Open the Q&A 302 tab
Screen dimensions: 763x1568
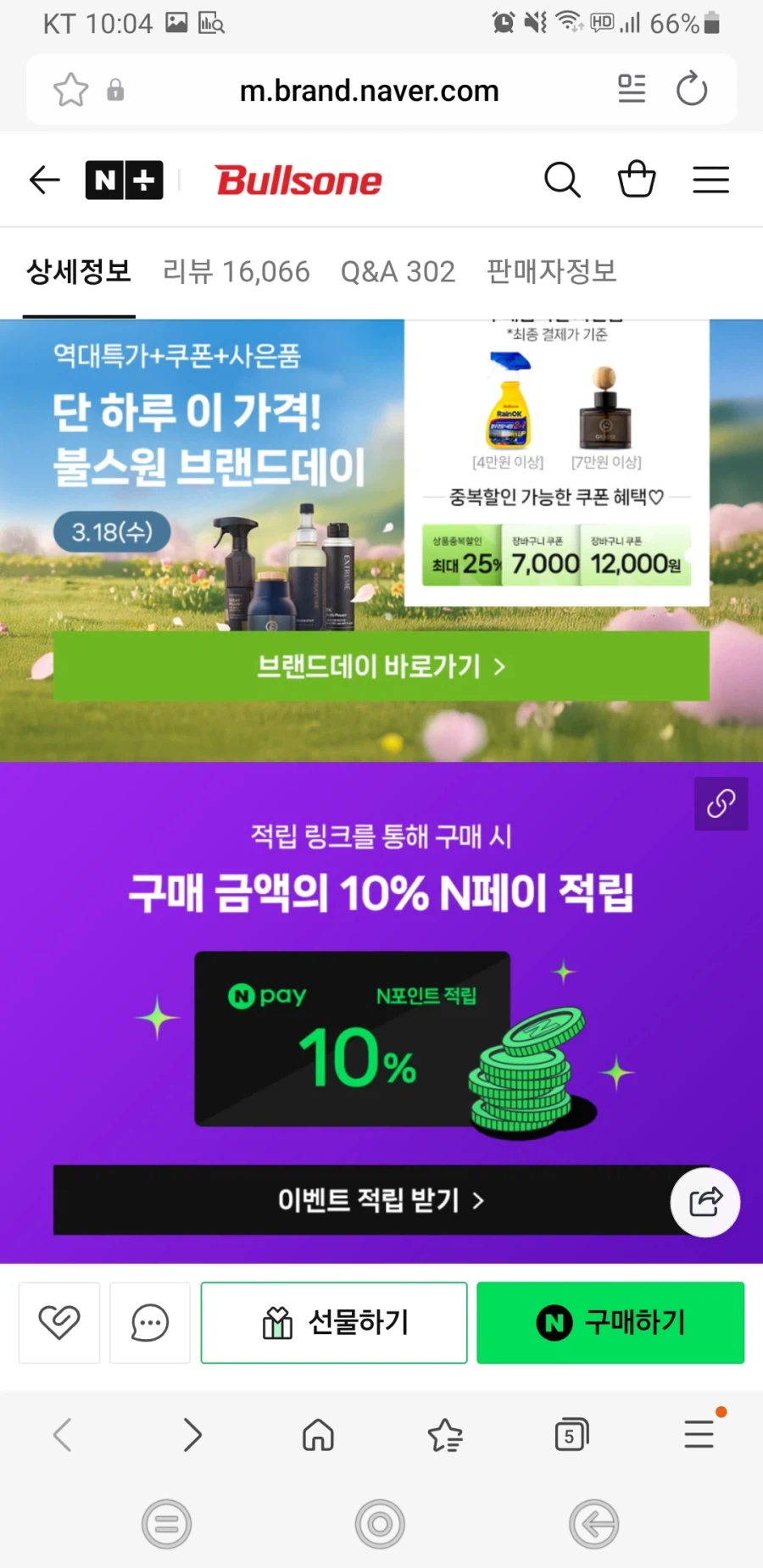pos(398,271)
